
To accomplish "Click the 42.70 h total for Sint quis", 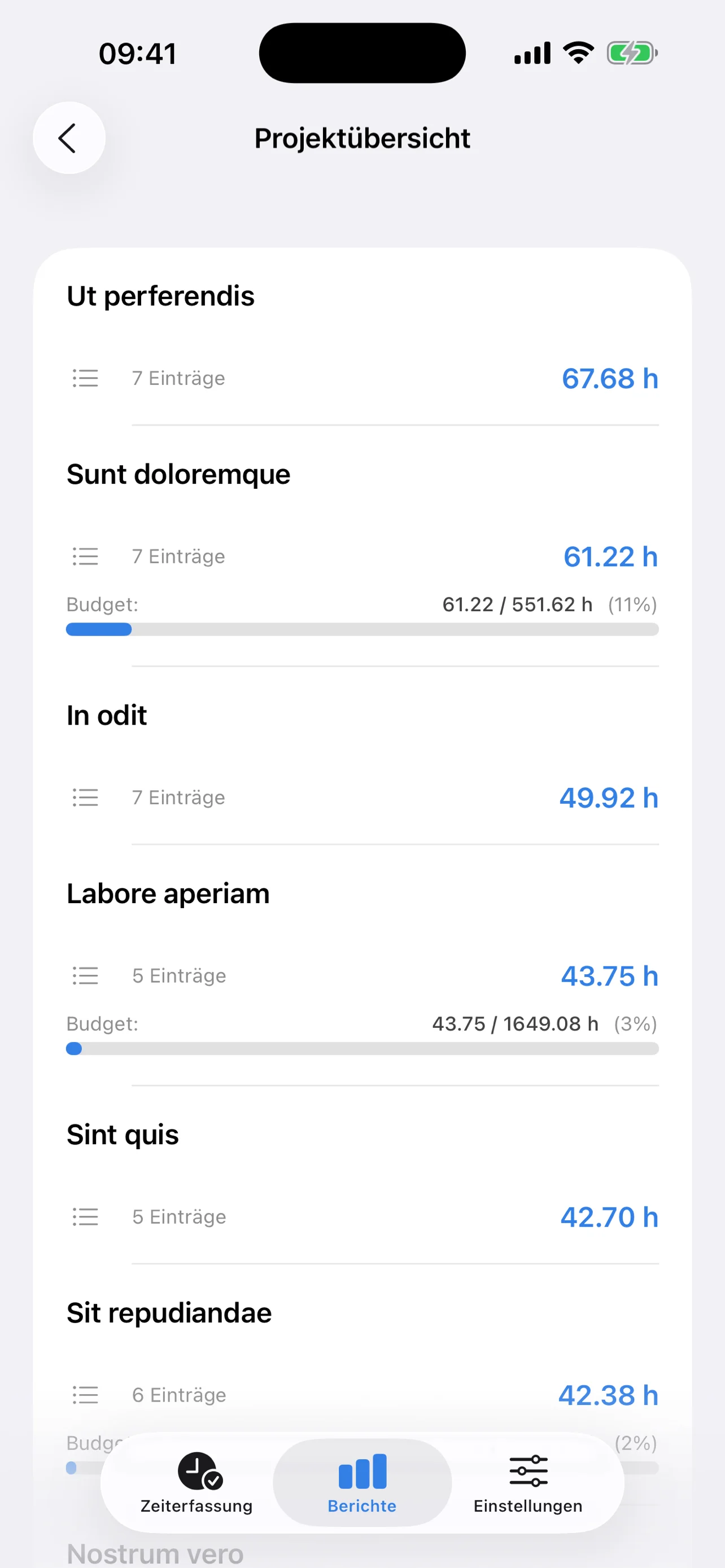I will coord(609,1217).
